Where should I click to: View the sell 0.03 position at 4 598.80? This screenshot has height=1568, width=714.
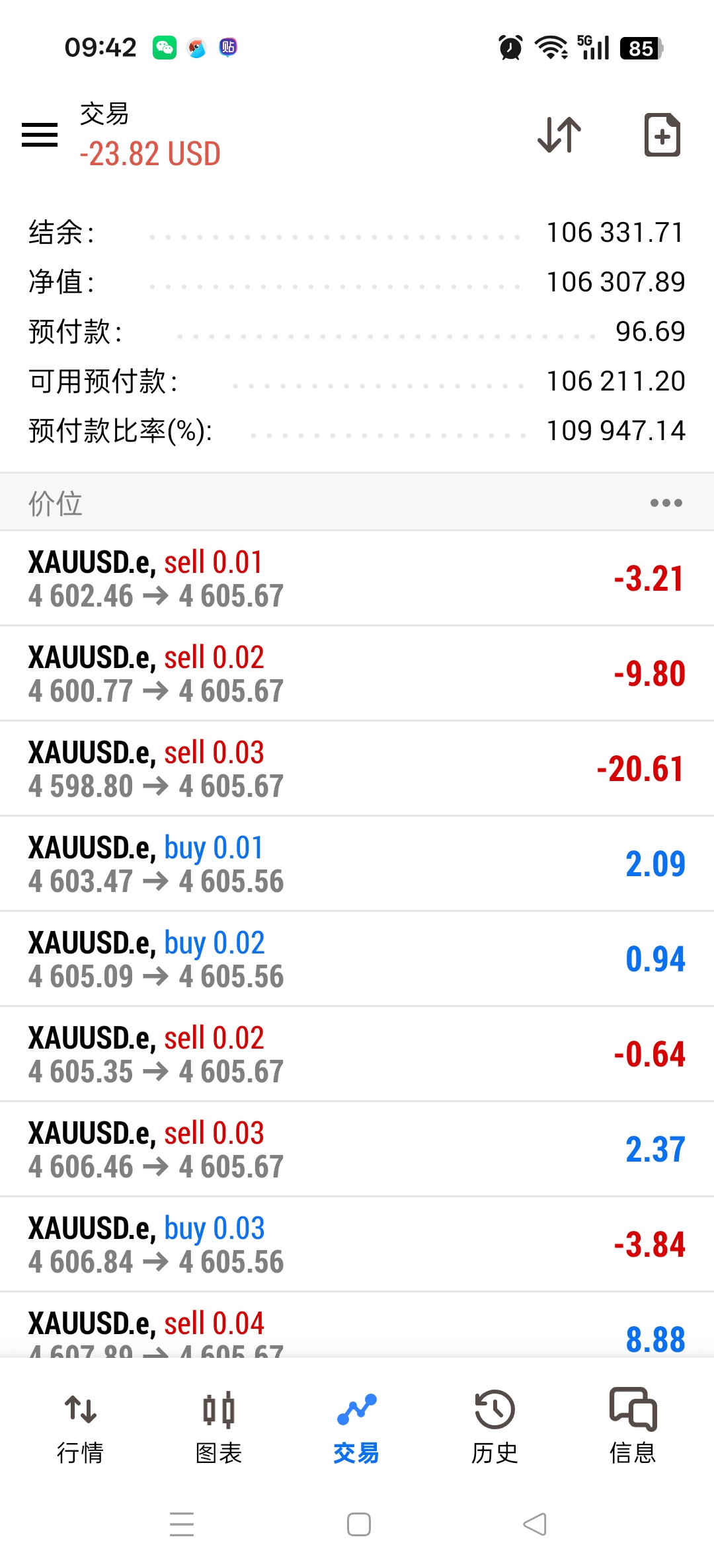pyautogui.click(x=357, y=769)
